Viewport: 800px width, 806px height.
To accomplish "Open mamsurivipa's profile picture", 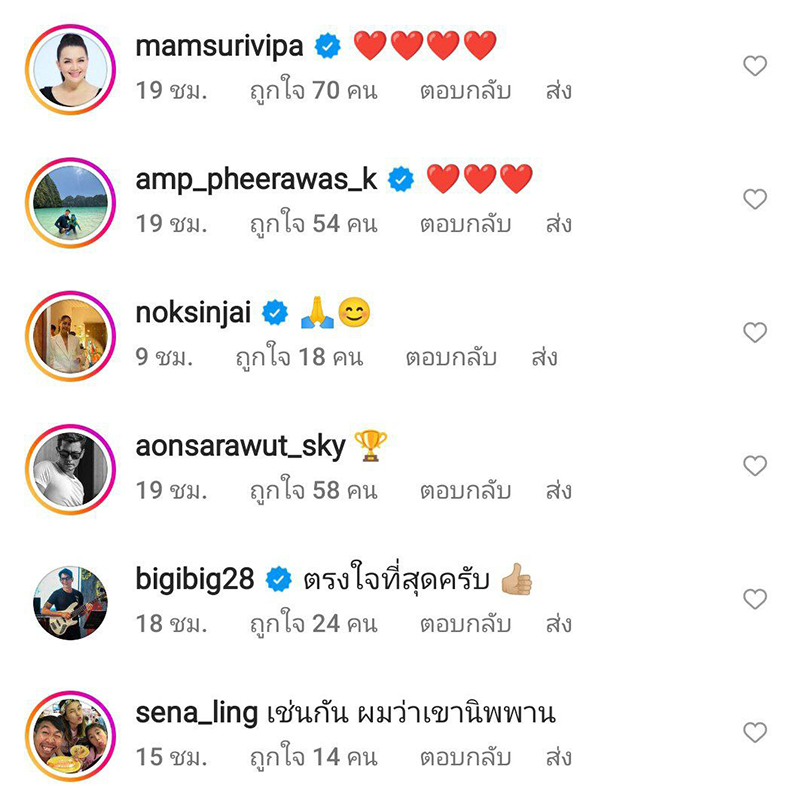I will (x=69, y=64).
